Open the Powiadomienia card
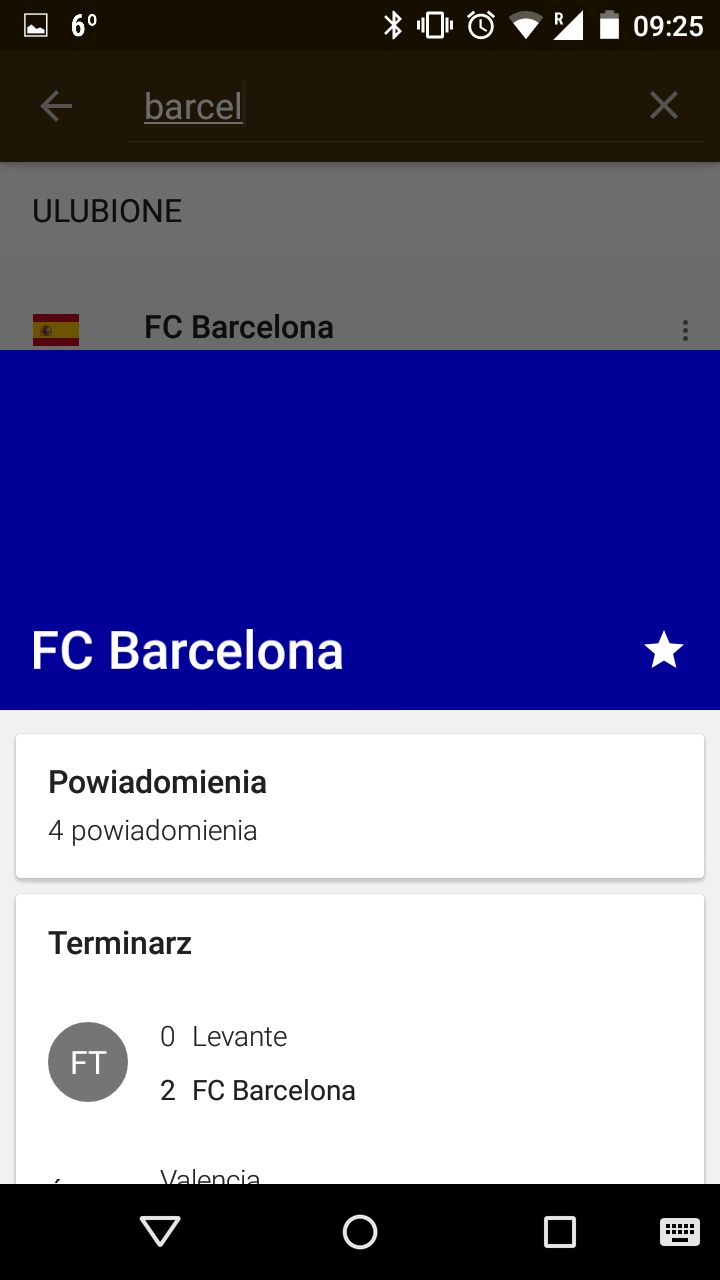720x1280 pixels. (x=360, y=806)
